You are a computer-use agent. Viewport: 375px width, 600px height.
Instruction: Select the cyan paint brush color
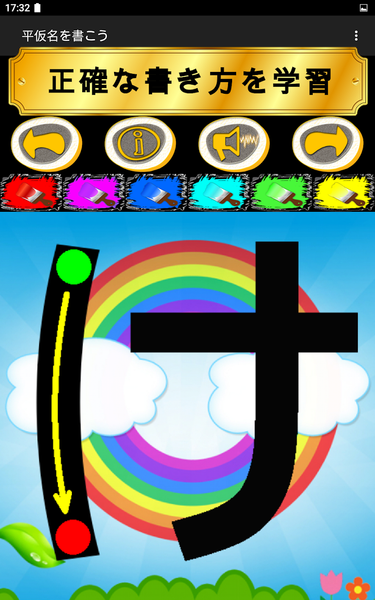[218, 192]
